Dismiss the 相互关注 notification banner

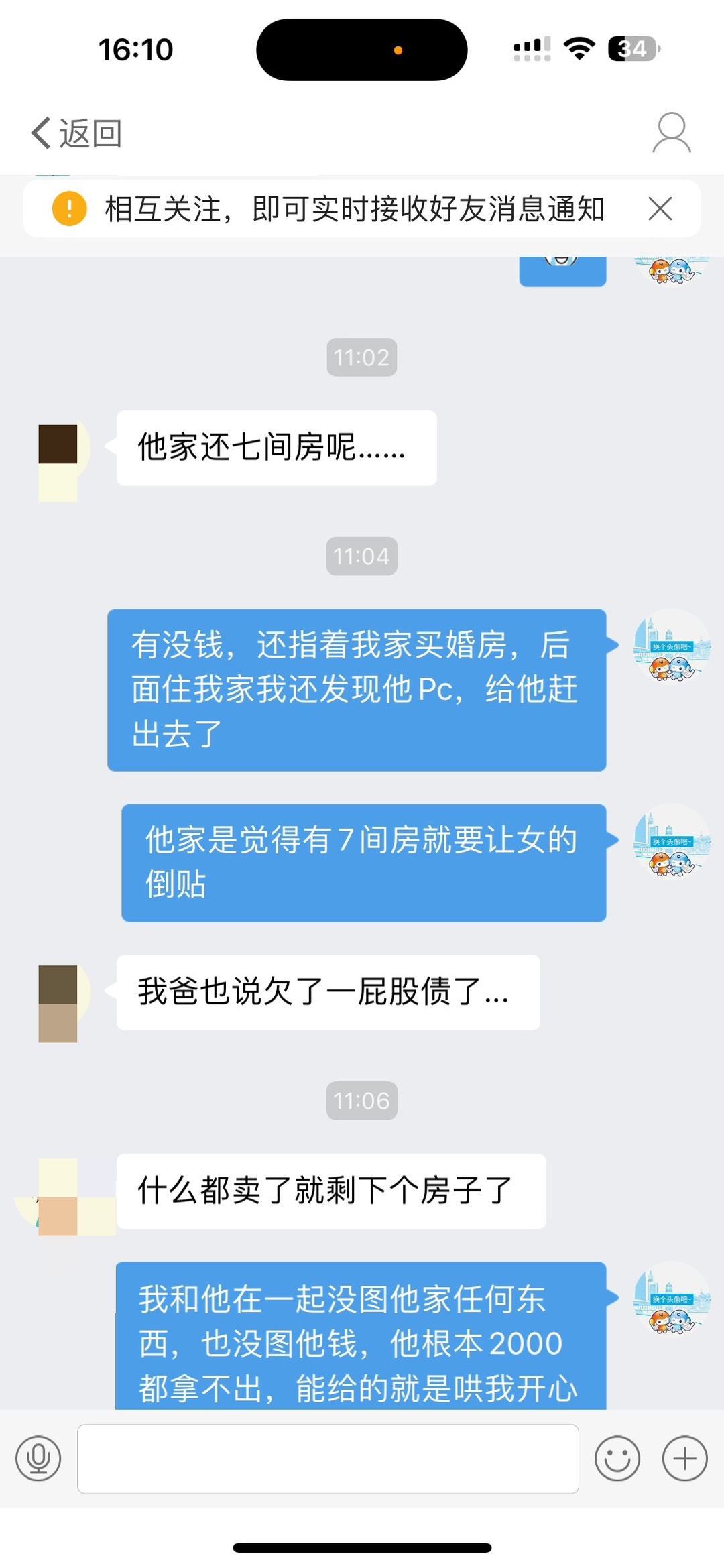(660, 209)
